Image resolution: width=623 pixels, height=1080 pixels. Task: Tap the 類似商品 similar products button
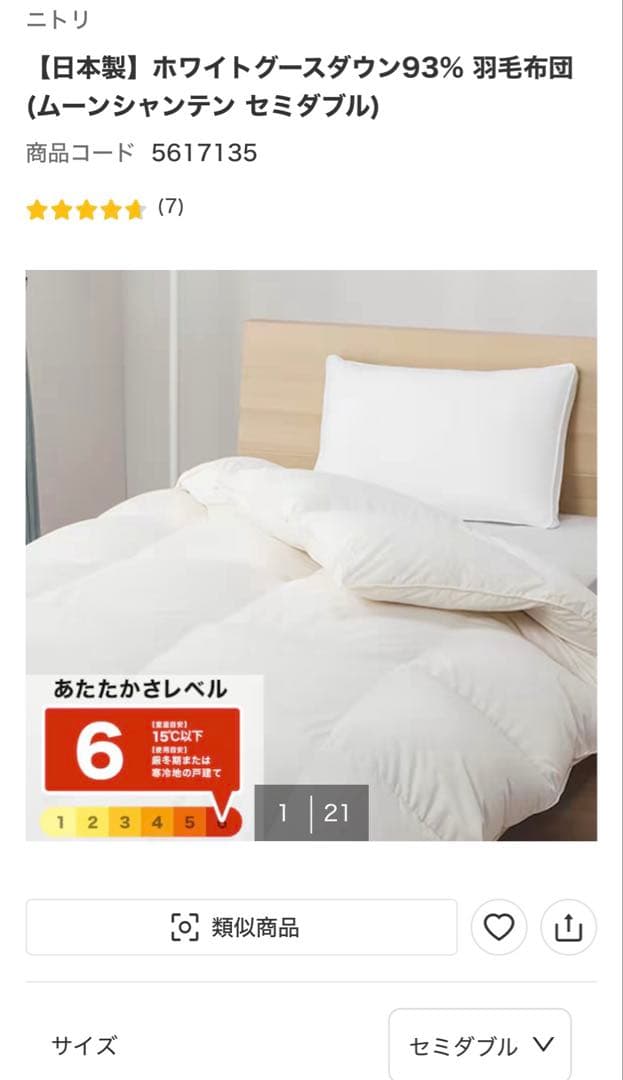coord(241,927)
